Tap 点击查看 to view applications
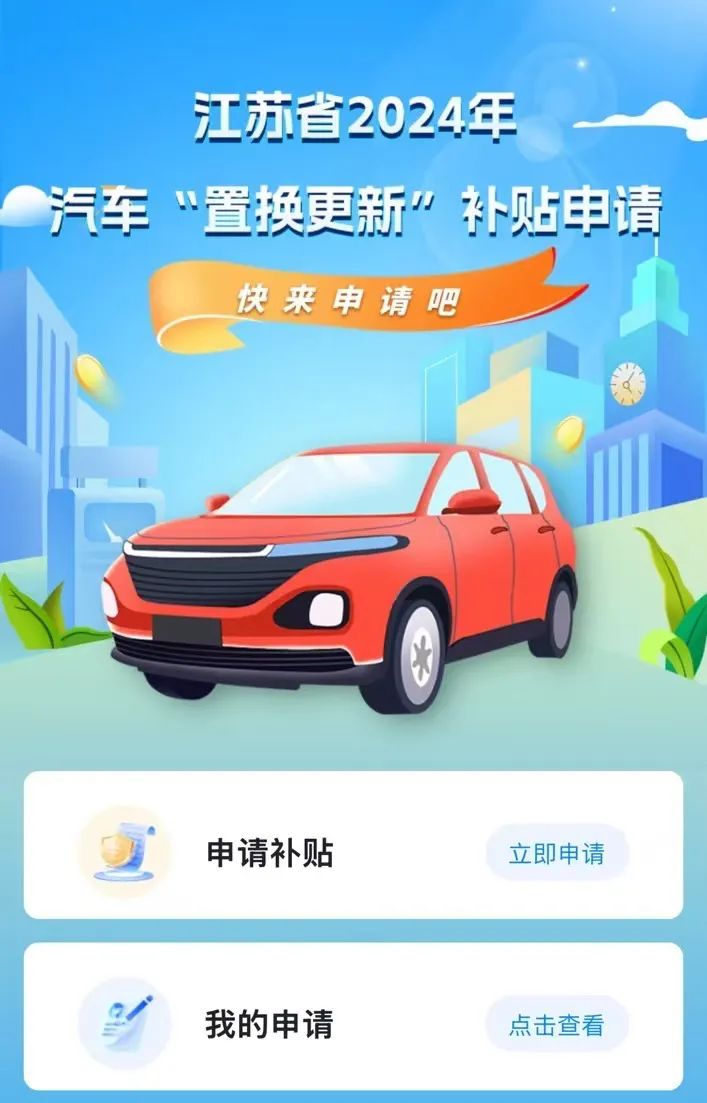 point(556,1025)
